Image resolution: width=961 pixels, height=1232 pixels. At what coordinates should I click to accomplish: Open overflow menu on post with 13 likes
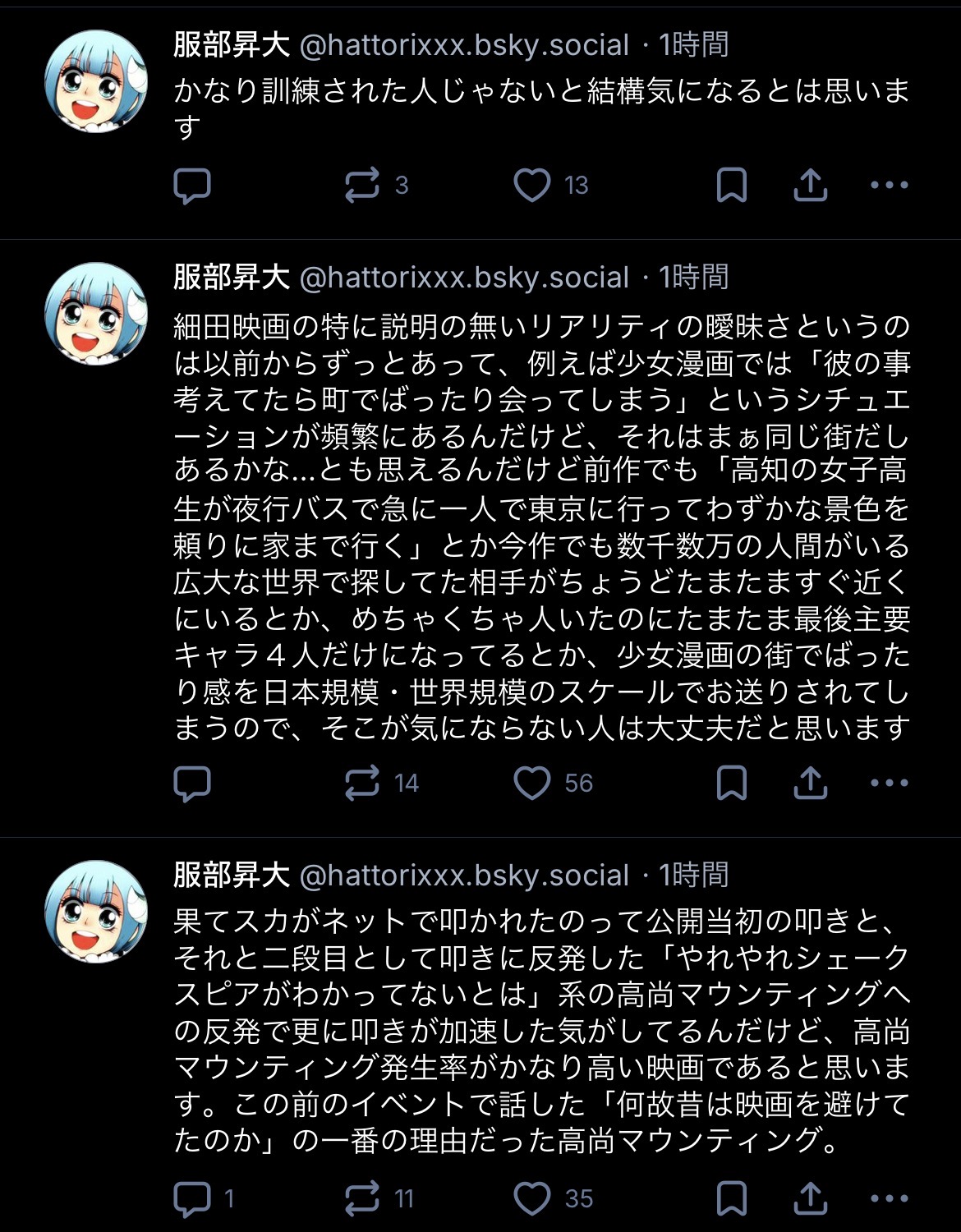point(889,186)
